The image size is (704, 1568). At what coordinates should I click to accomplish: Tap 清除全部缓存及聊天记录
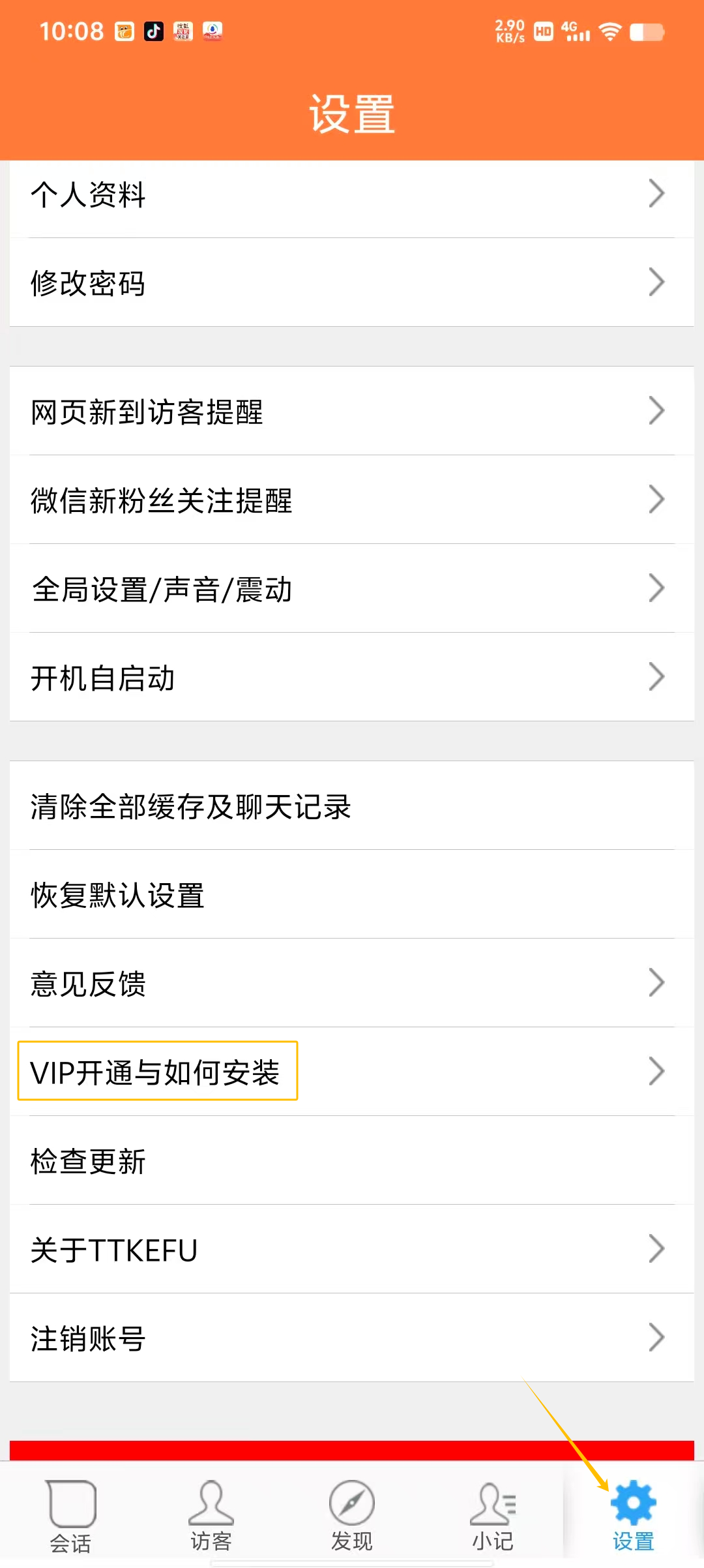click(352, 806)
